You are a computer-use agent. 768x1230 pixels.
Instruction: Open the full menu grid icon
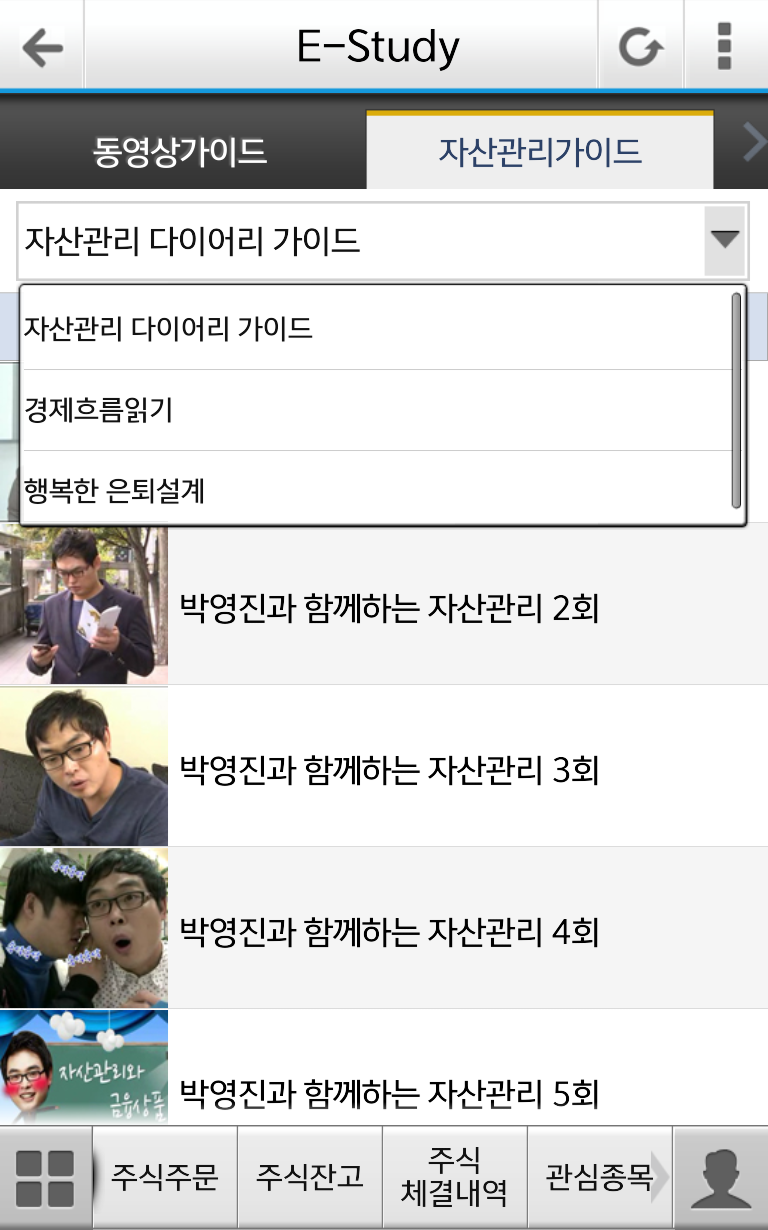click(x=46, y=1178)
